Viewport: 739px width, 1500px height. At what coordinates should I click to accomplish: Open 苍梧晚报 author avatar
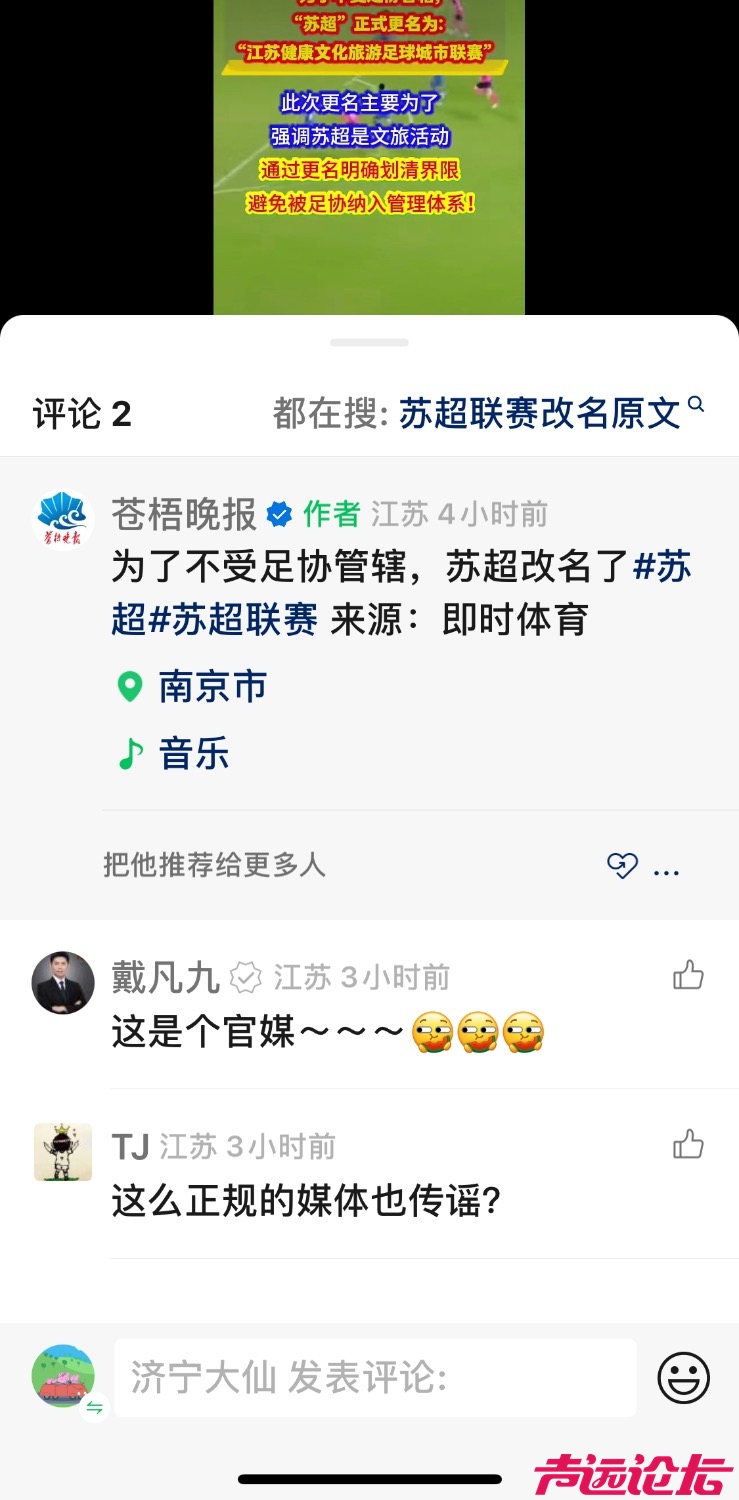point(63,520)
